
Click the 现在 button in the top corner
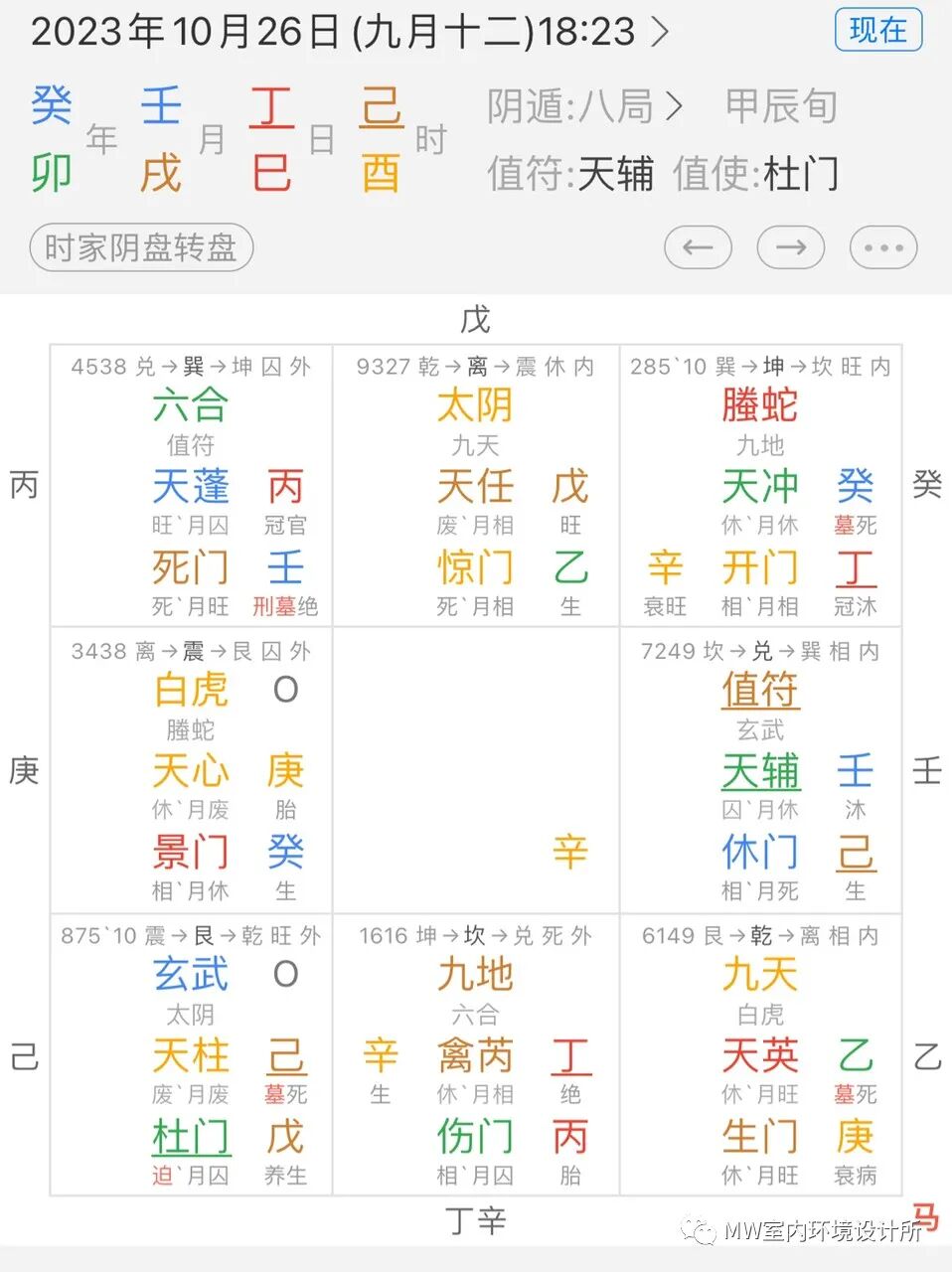coord(877,30)
